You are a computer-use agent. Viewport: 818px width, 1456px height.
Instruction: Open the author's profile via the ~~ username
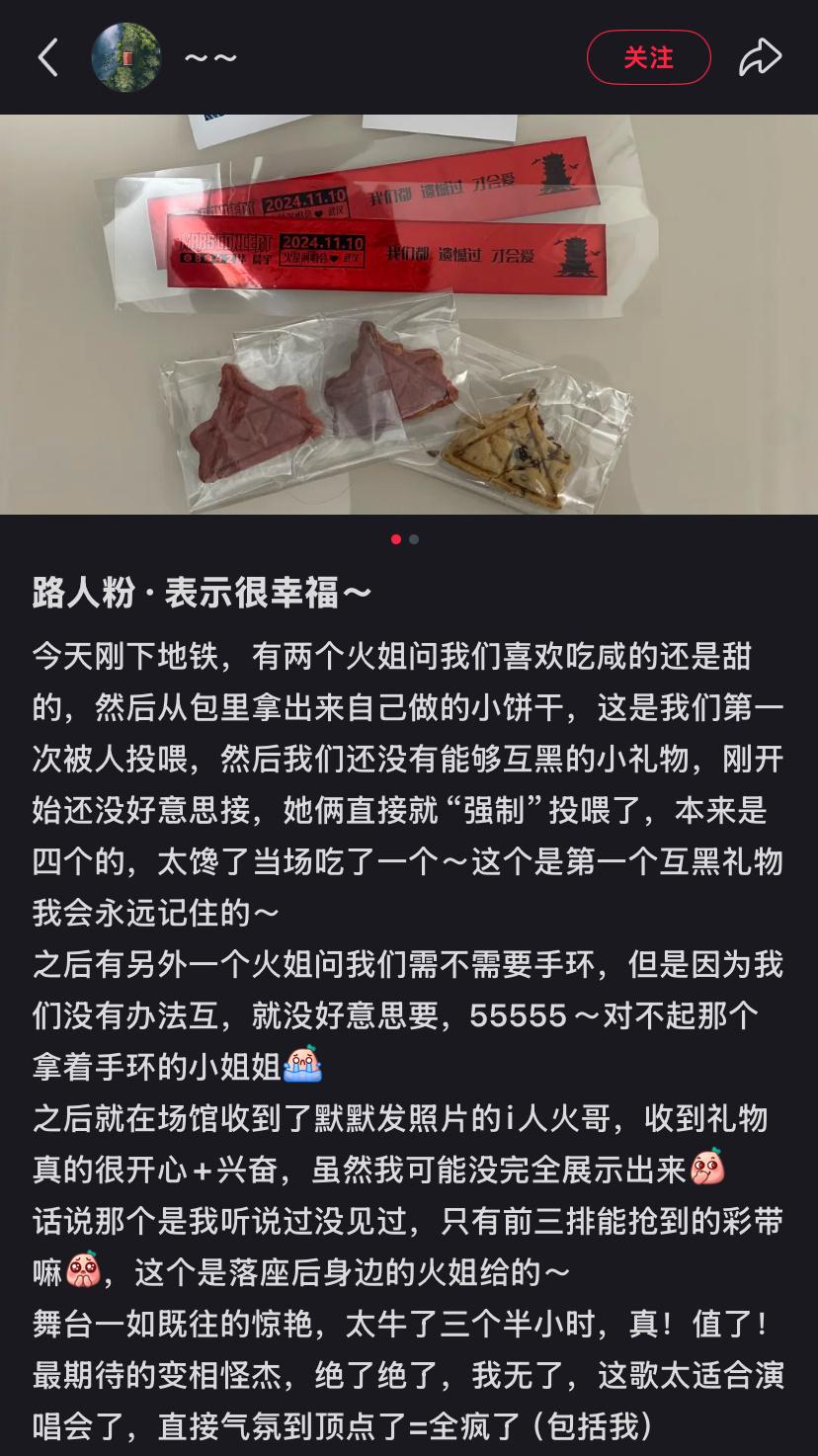[210, 58]
